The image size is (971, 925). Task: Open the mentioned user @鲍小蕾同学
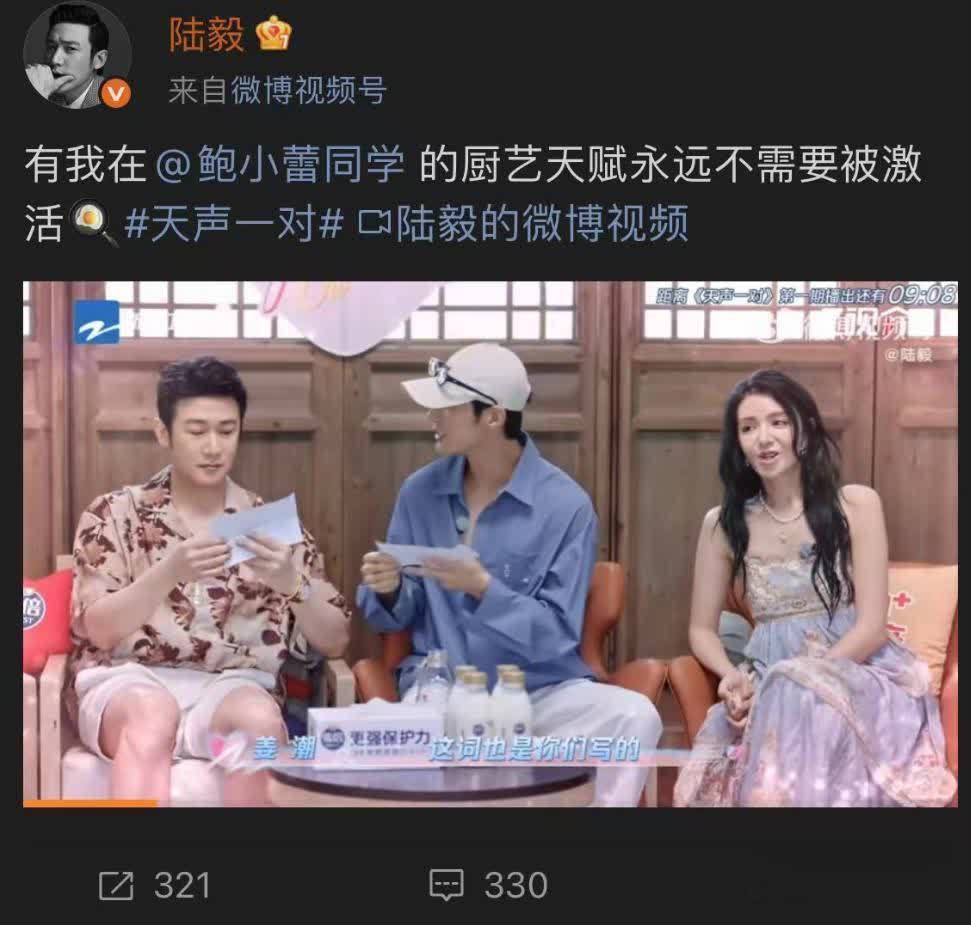click(282, 165)
